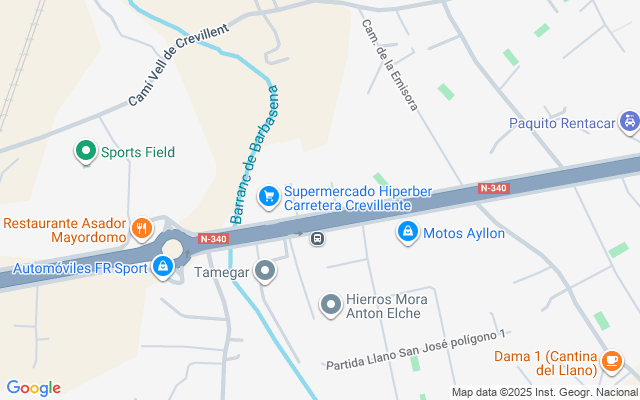The height and width of the screenshot is (400, 640).
Task: Tap the bus stop icon on N-340
Action: (317, 238)
